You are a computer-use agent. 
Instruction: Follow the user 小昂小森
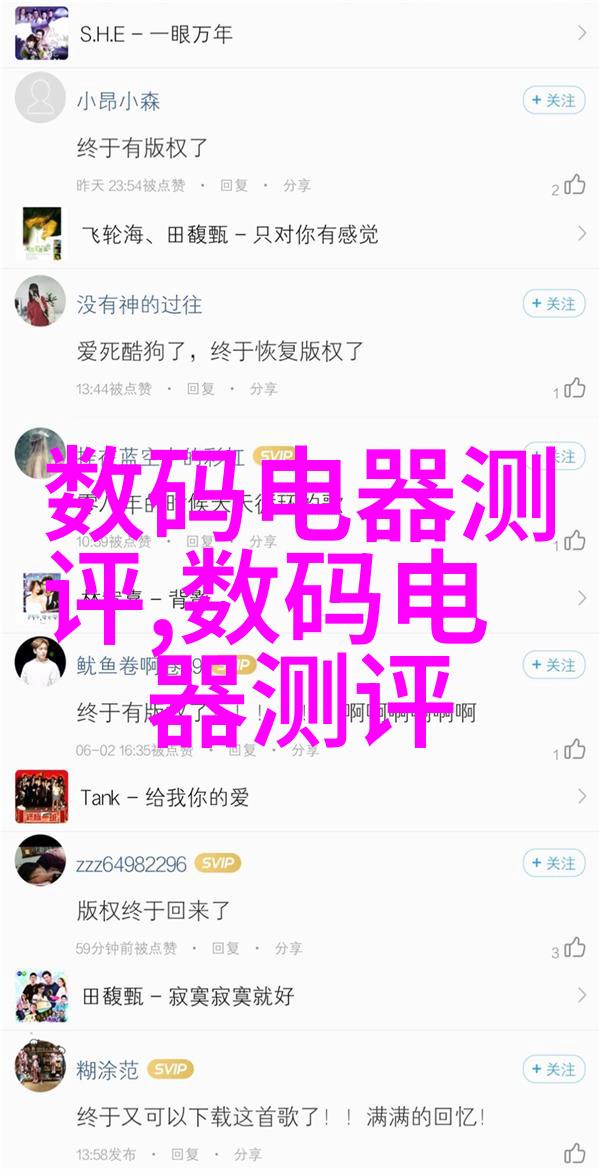[x=553, y=100]
